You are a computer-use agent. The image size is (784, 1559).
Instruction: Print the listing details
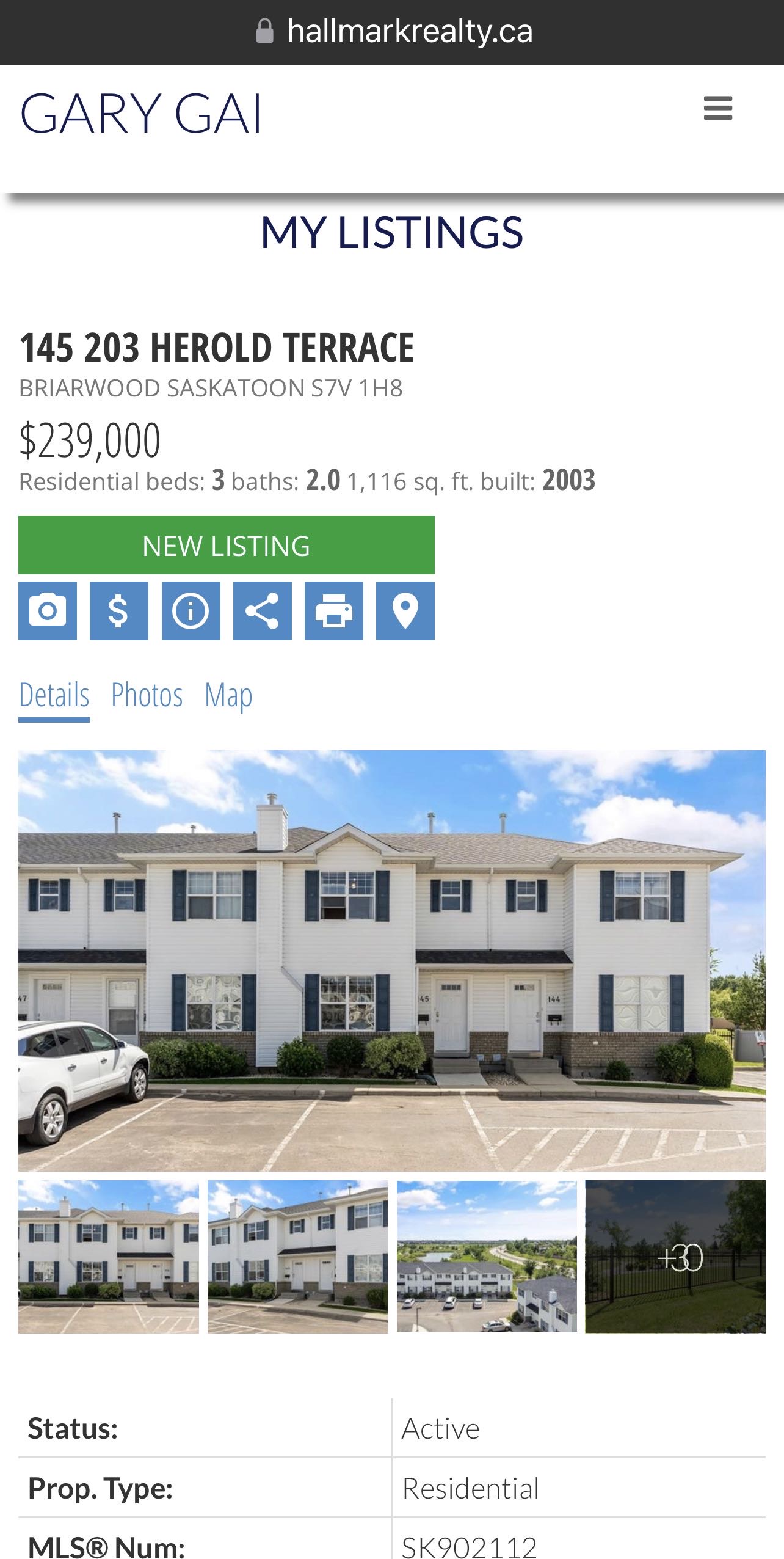click(333, 611)
